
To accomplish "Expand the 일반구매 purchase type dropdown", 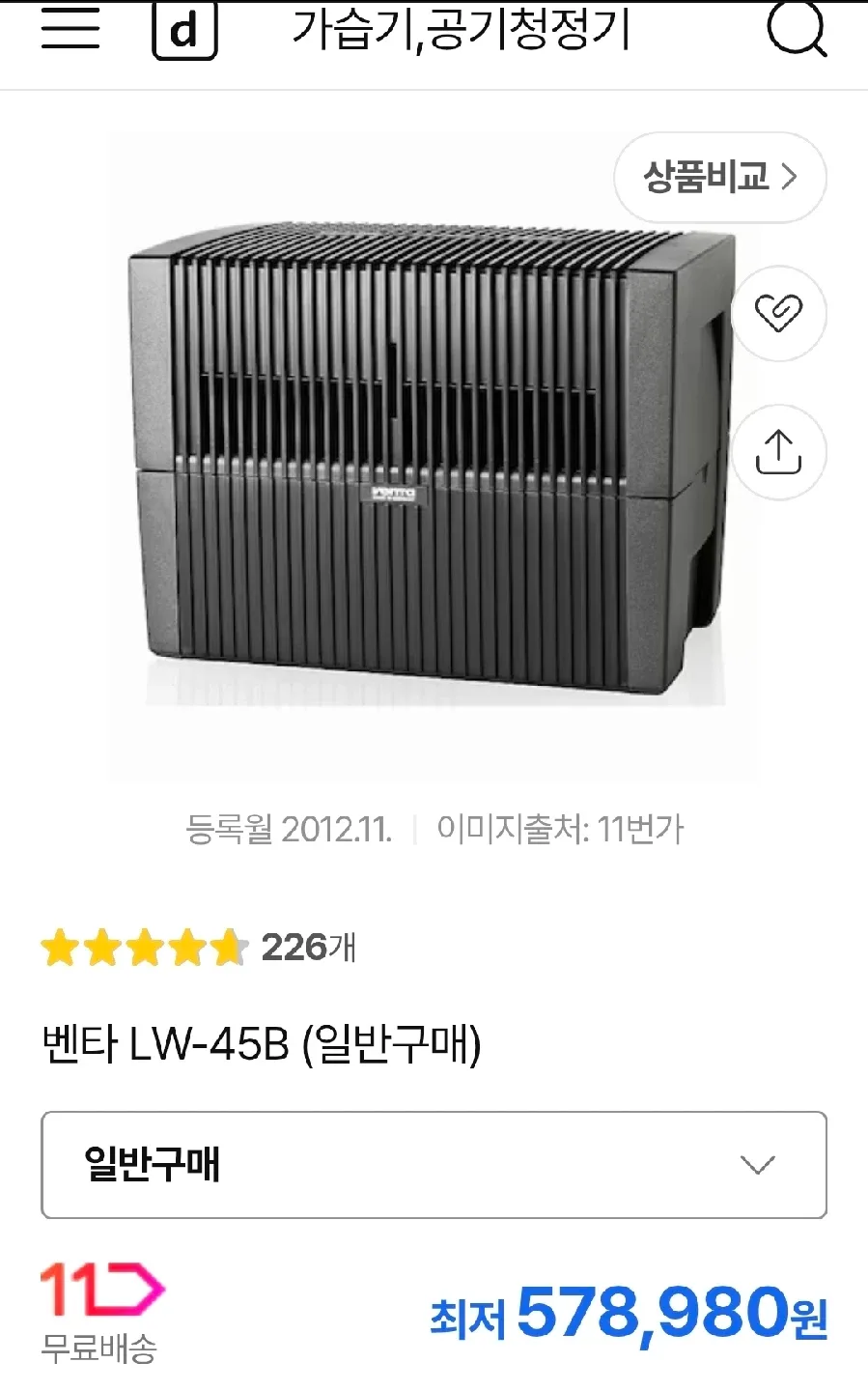I will [x=434, y=1165].
